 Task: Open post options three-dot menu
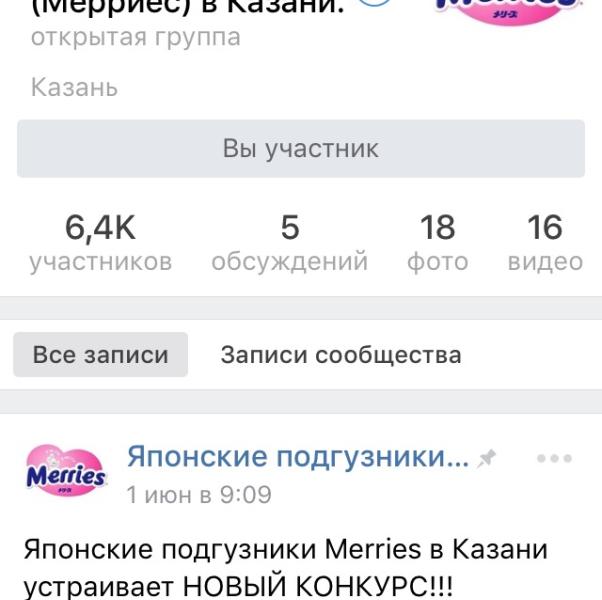(554, 459)
